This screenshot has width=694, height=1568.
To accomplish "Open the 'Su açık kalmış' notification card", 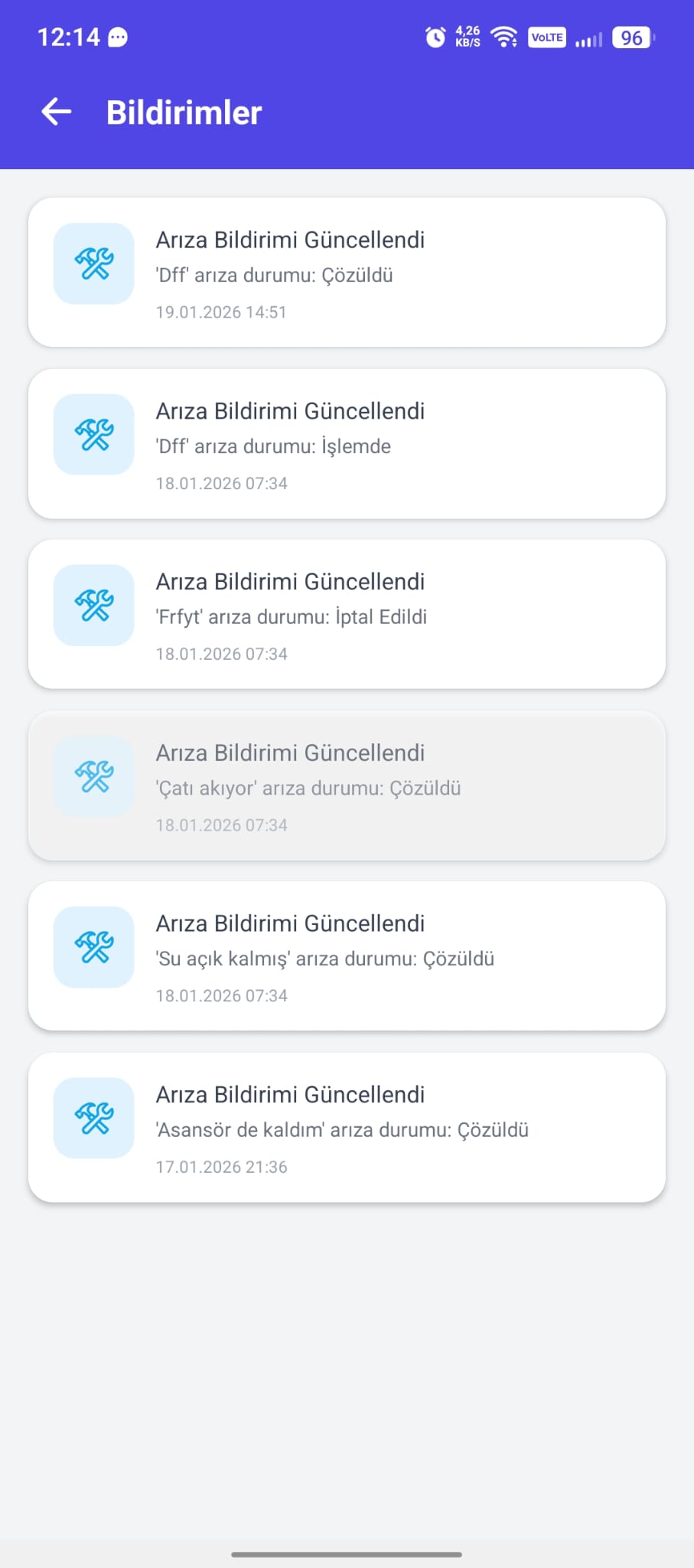I will [347, 955].
